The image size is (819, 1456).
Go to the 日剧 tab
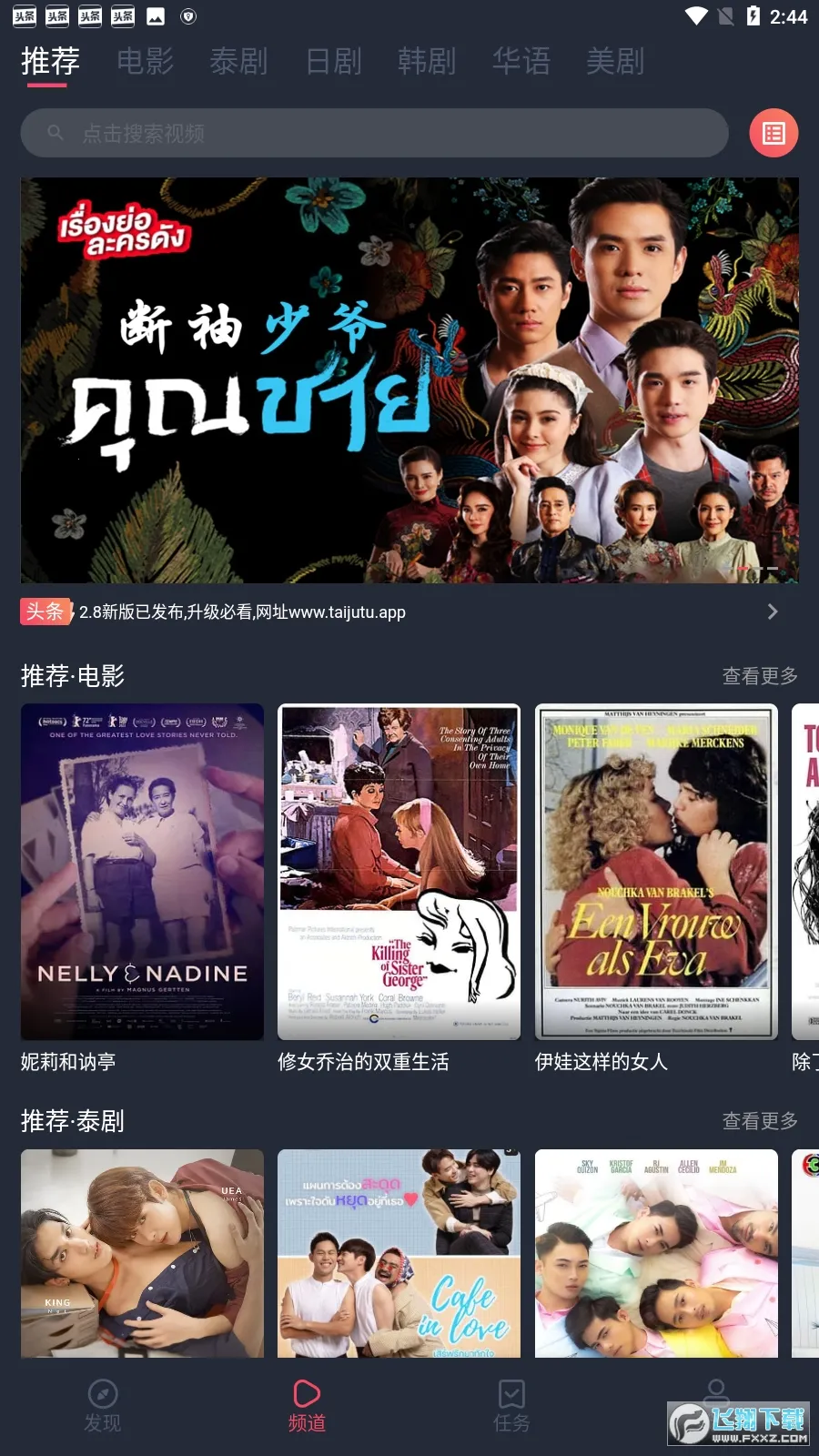click(x=333, y=62)
